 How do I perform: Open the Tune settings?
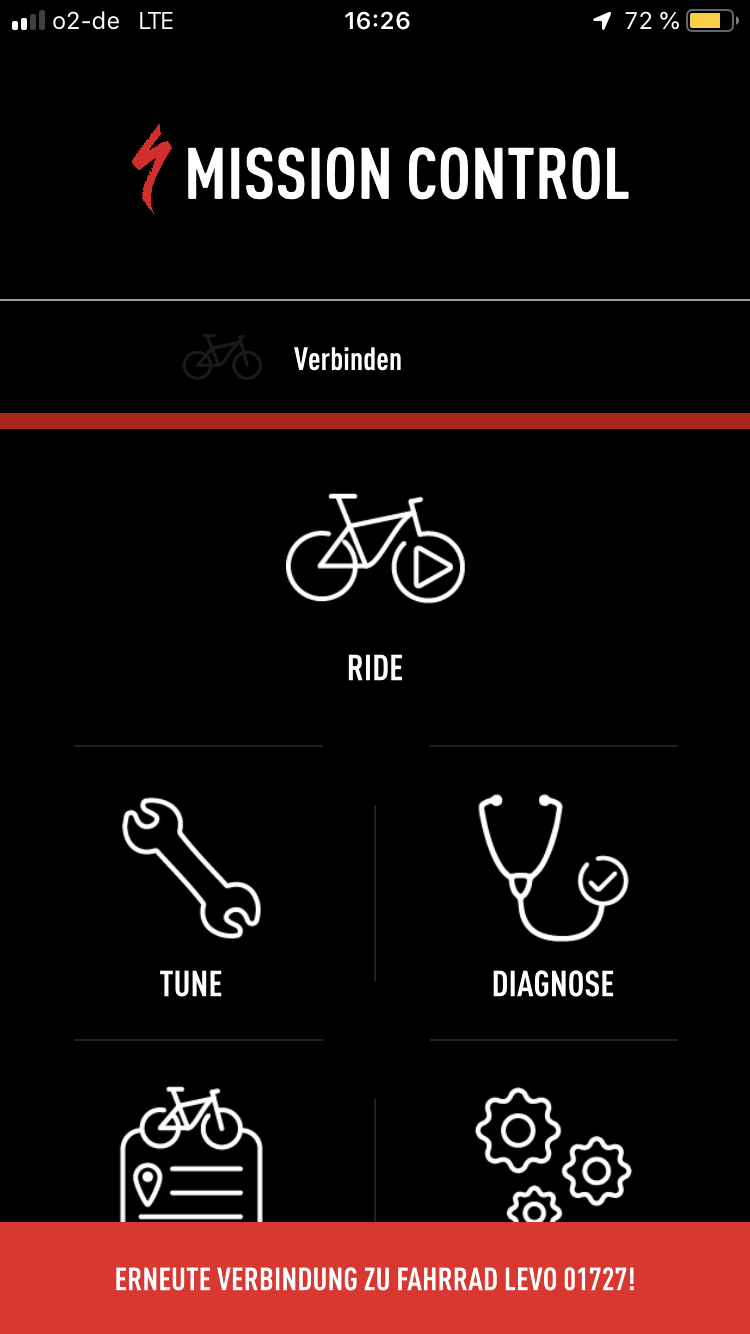[x=191, y=895]
